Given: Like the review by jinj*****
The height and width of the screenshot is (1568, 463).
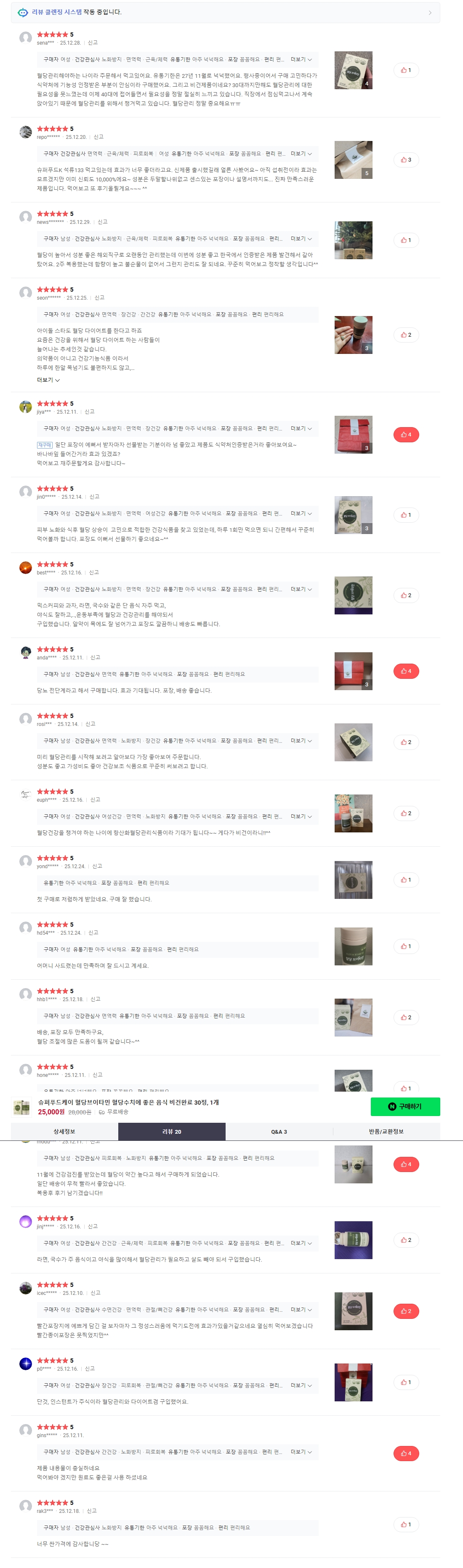Looking at the screenshot, I should pos(406,1240).
